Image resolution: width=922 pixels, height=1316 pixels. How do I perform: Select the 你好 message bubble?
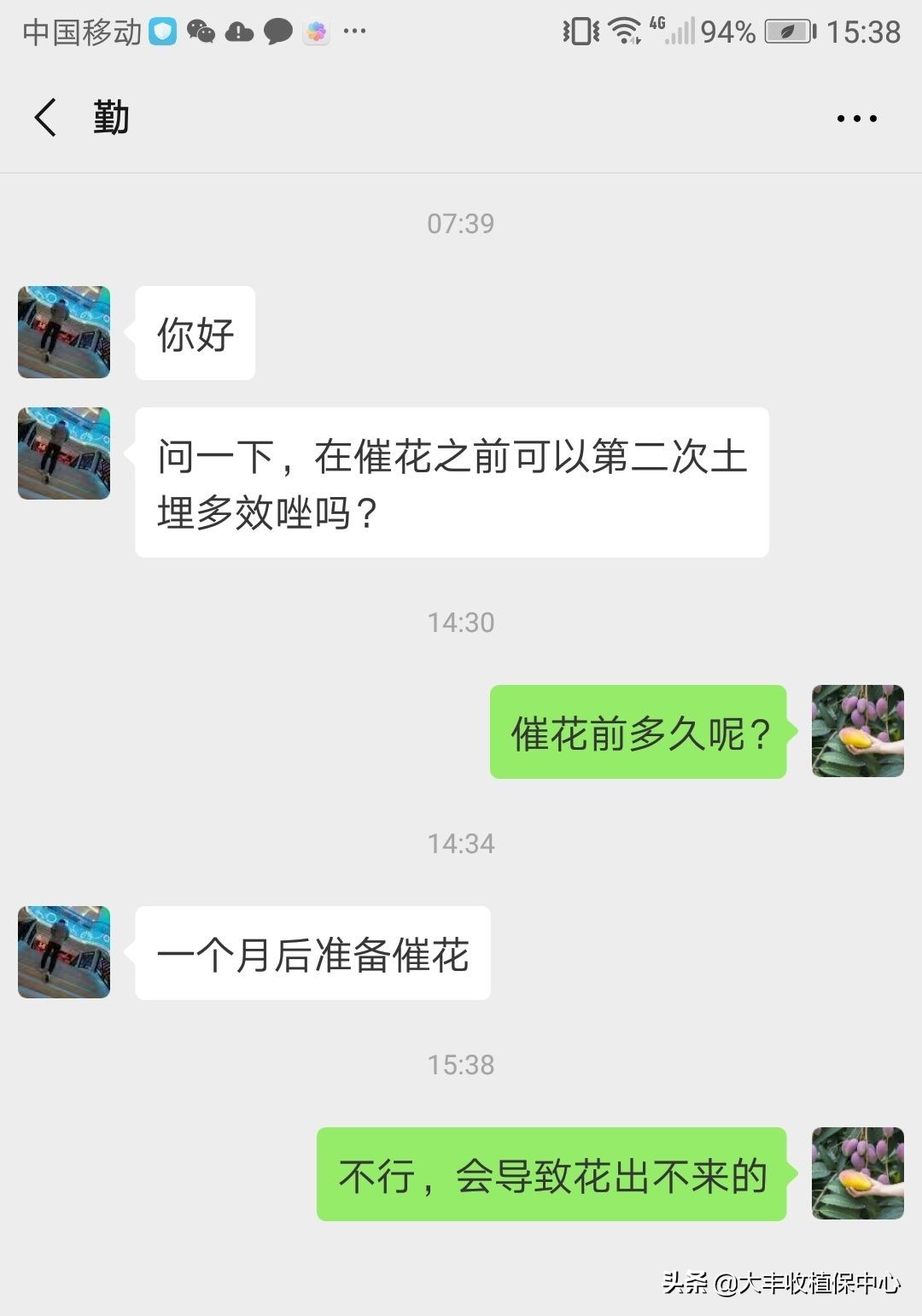[194, 333]
